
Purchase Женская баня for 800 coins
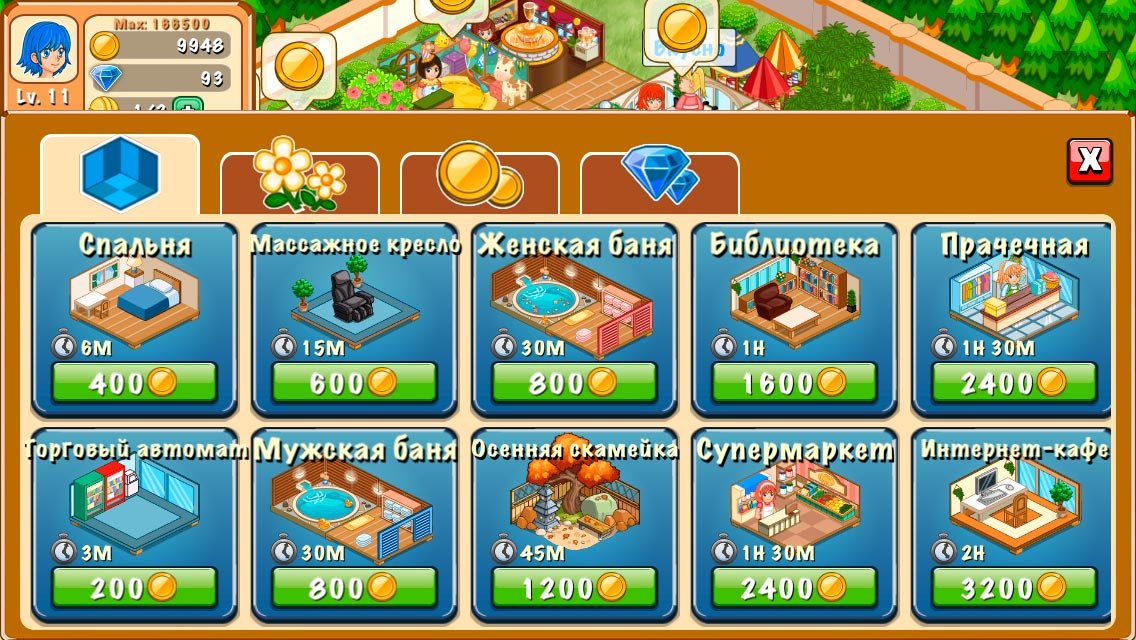click(574, 382)
